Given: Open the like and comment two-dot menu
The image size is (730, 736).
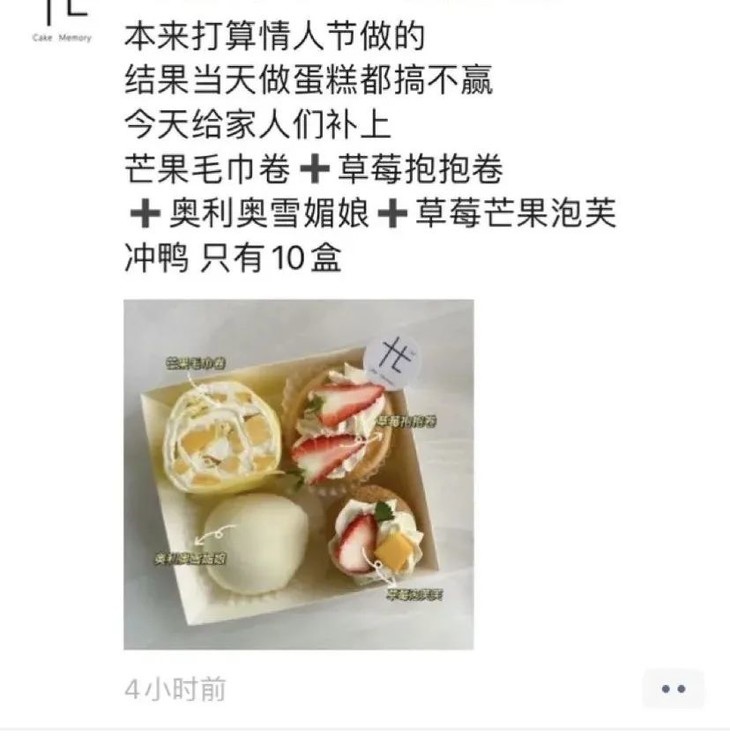Looking at the screenshot, I should tap(673, 689).
